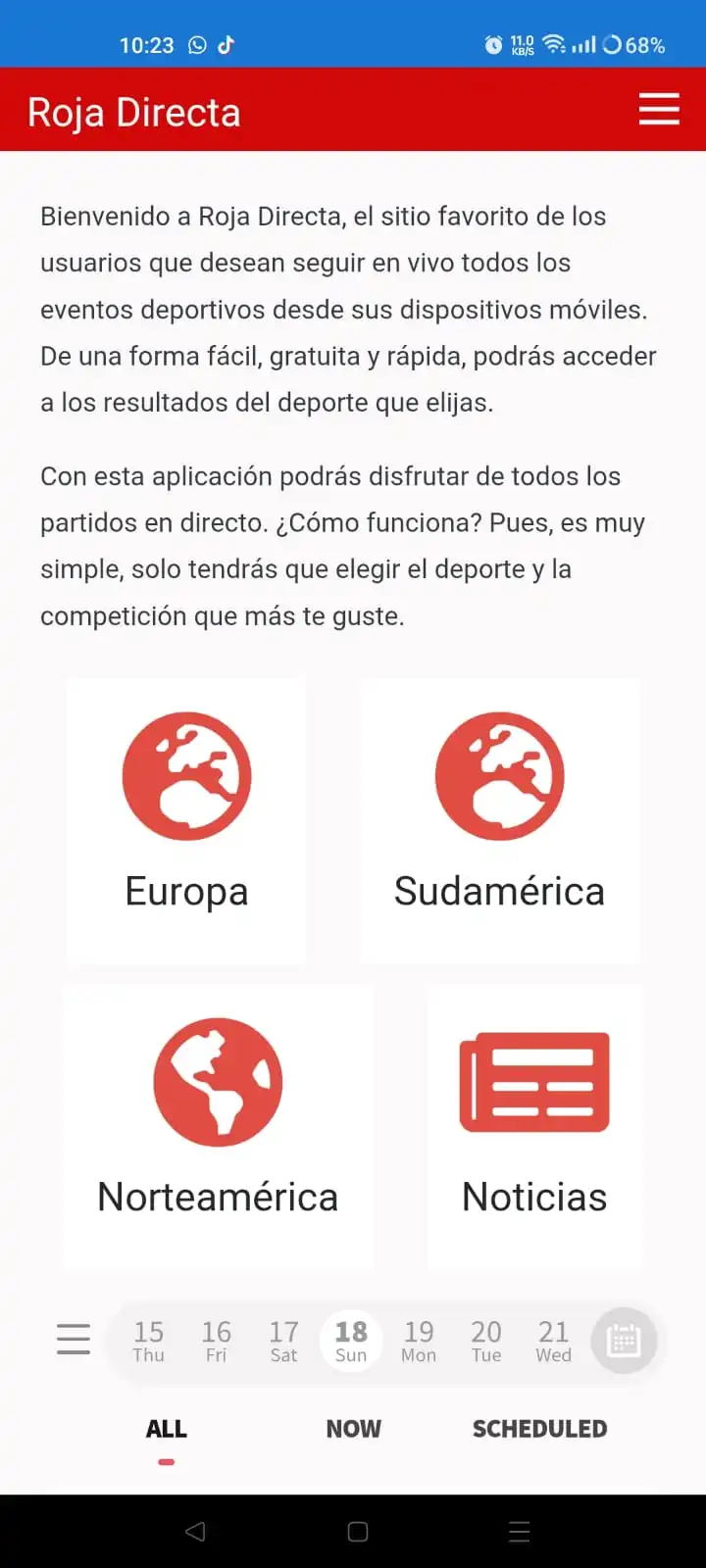The image size is (706, 1568).
Task: Select Tuesday 20 in the date strip
Action: coord(486,1341)
